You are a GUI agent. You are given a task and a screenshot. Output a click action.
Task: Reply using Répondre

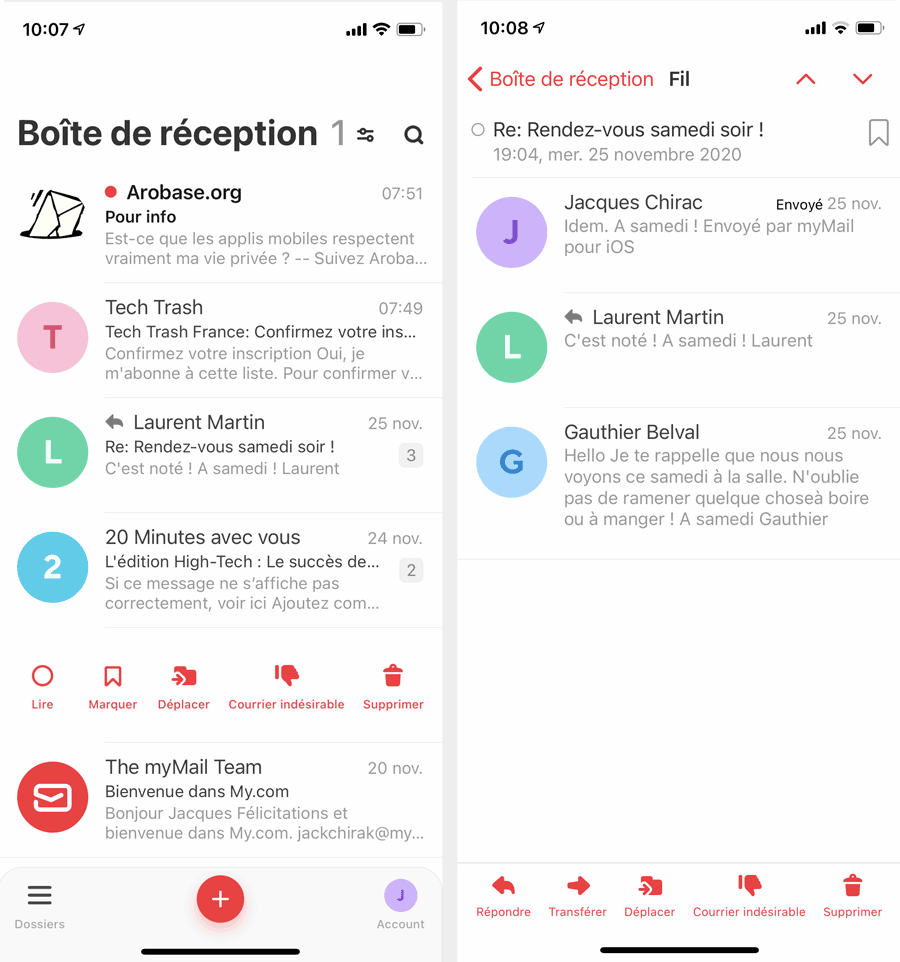[x=503, y=896]
